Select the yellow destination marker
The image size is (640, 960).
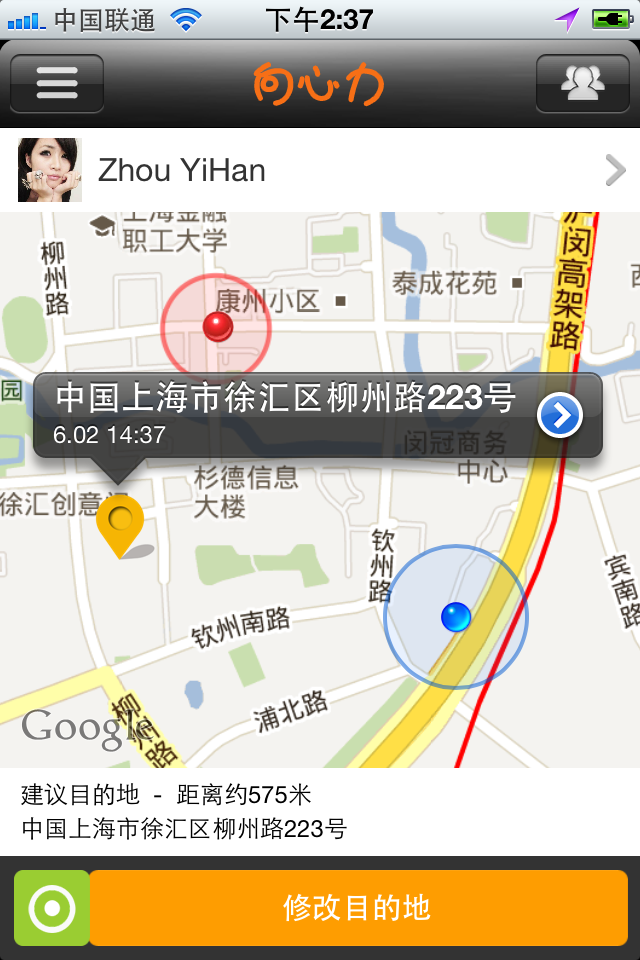[120, 522]
